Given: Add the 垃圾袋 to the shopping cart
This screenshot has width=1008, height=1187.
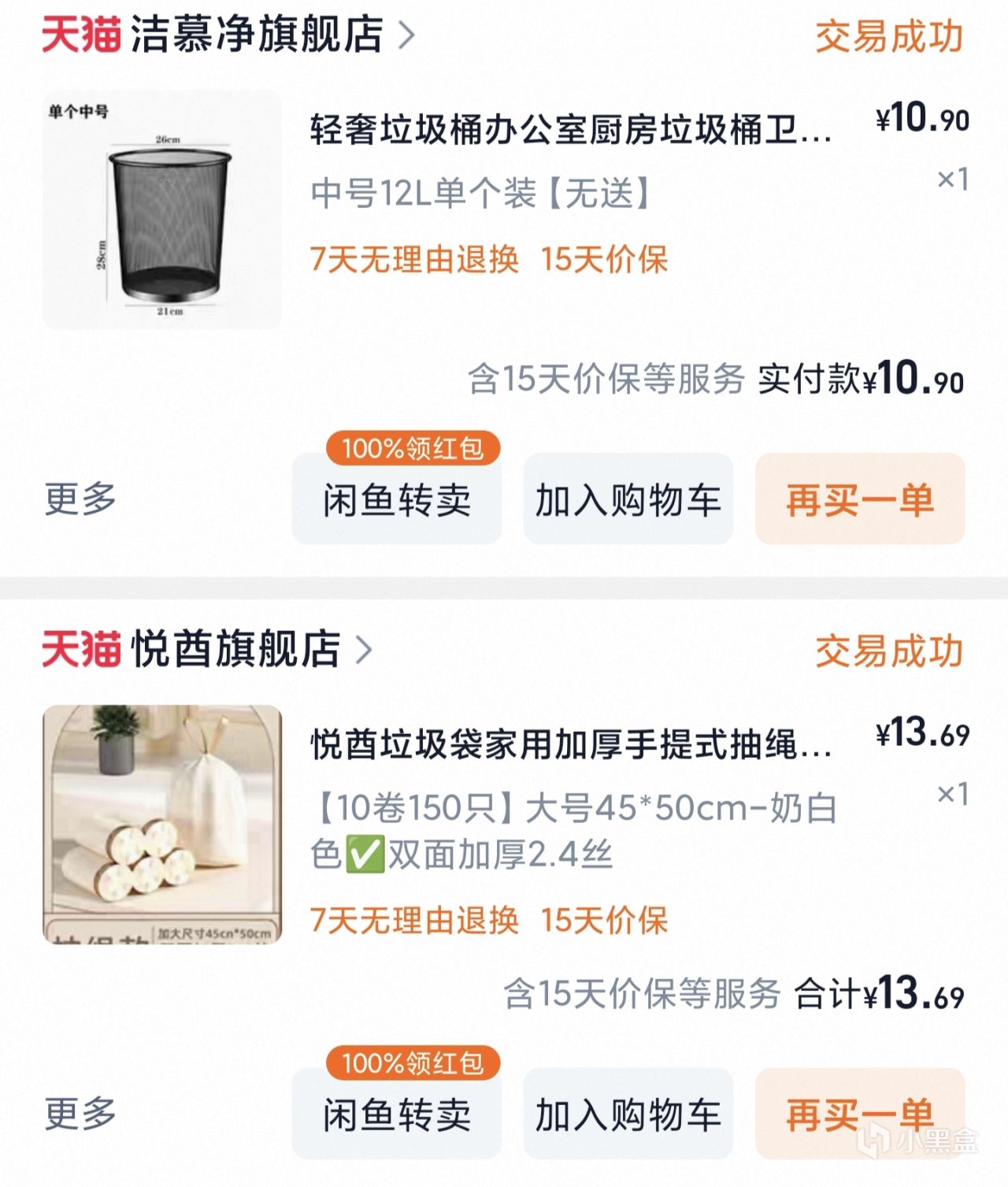Looking at the screenshot, I should pyautogui.click(x=628, y=1114).
